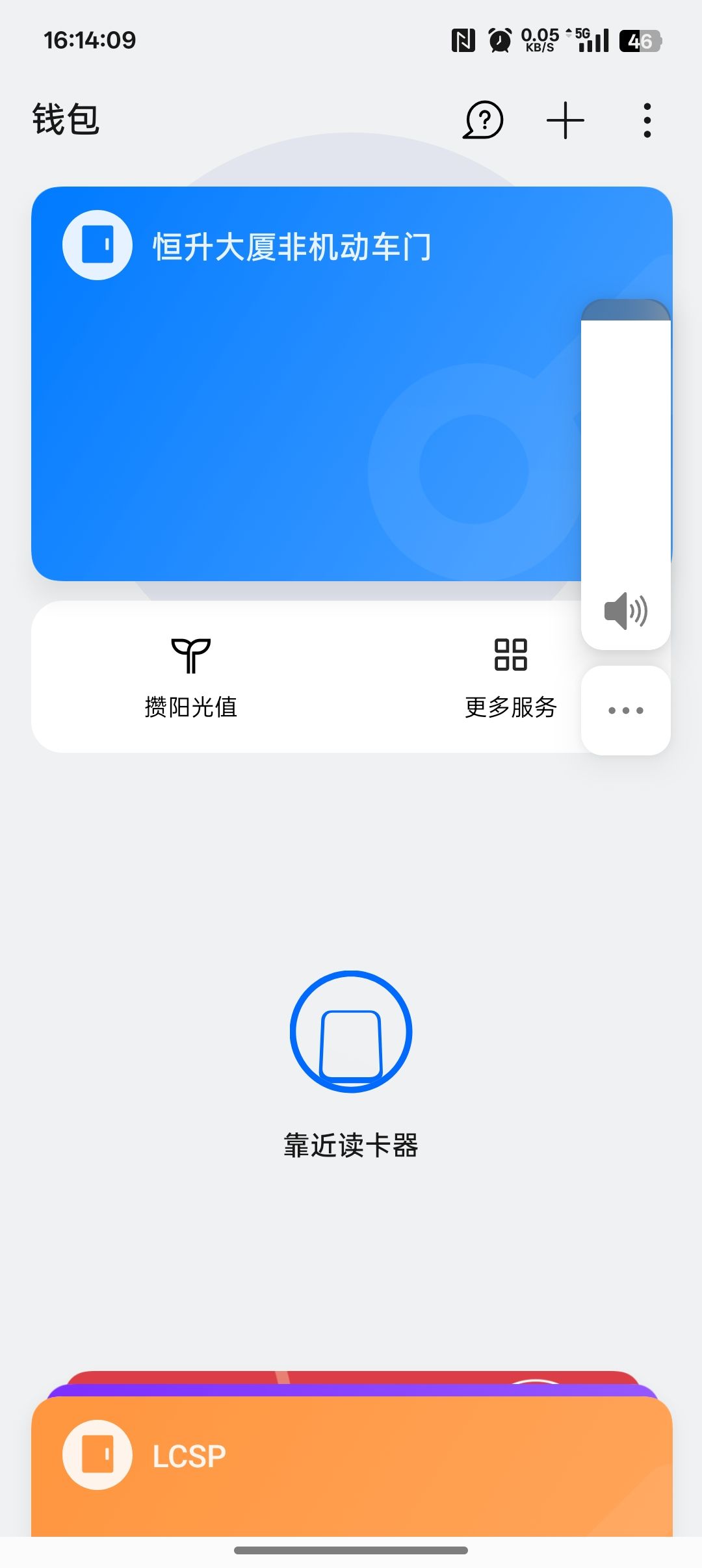The image size is (702, 1568).
Task: Select the LCSP orange card
Action: click(351, 1463)
